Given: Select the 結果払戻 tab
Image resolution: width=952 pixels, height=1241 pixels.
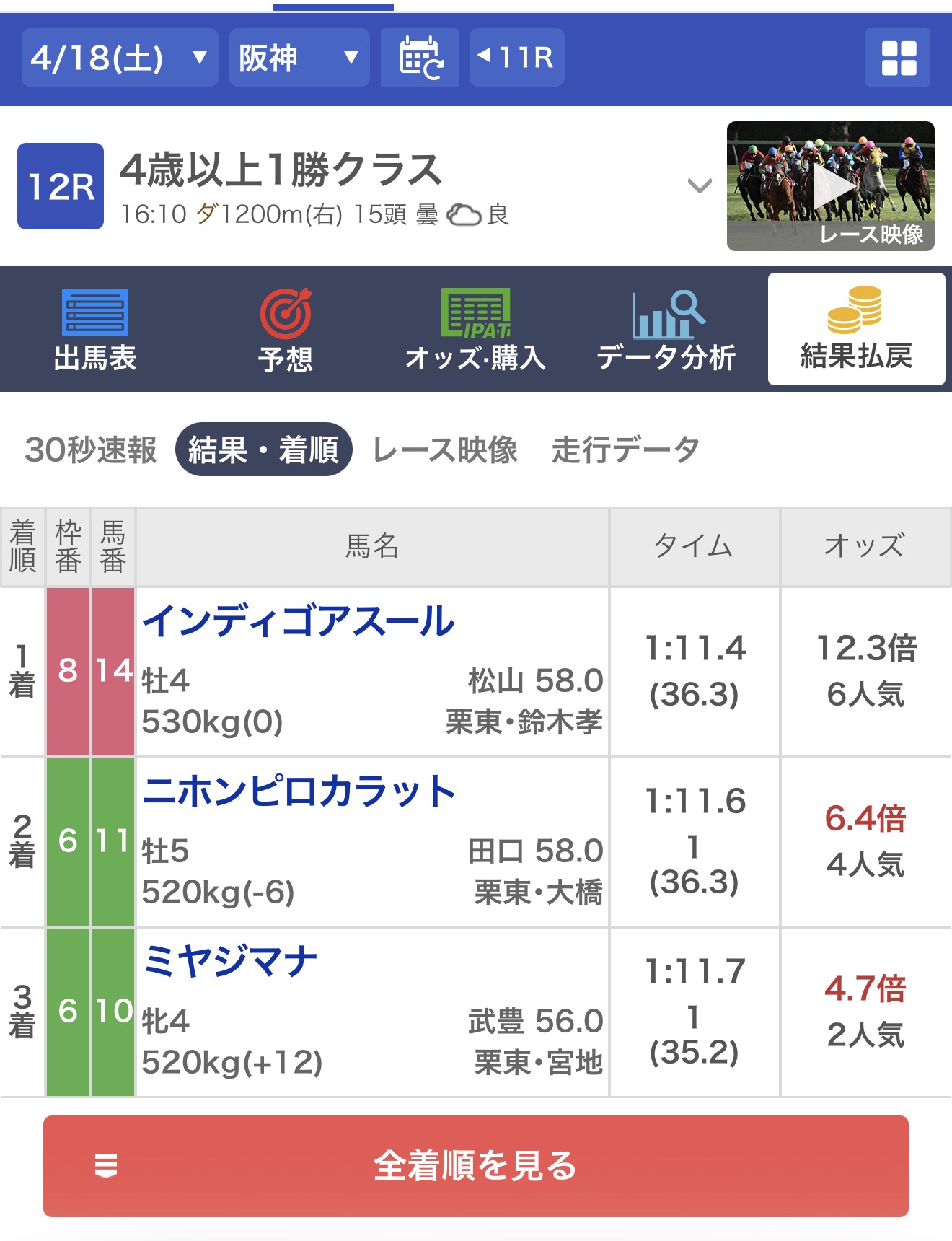Looking at the screenshot, I should coord(857,329).
